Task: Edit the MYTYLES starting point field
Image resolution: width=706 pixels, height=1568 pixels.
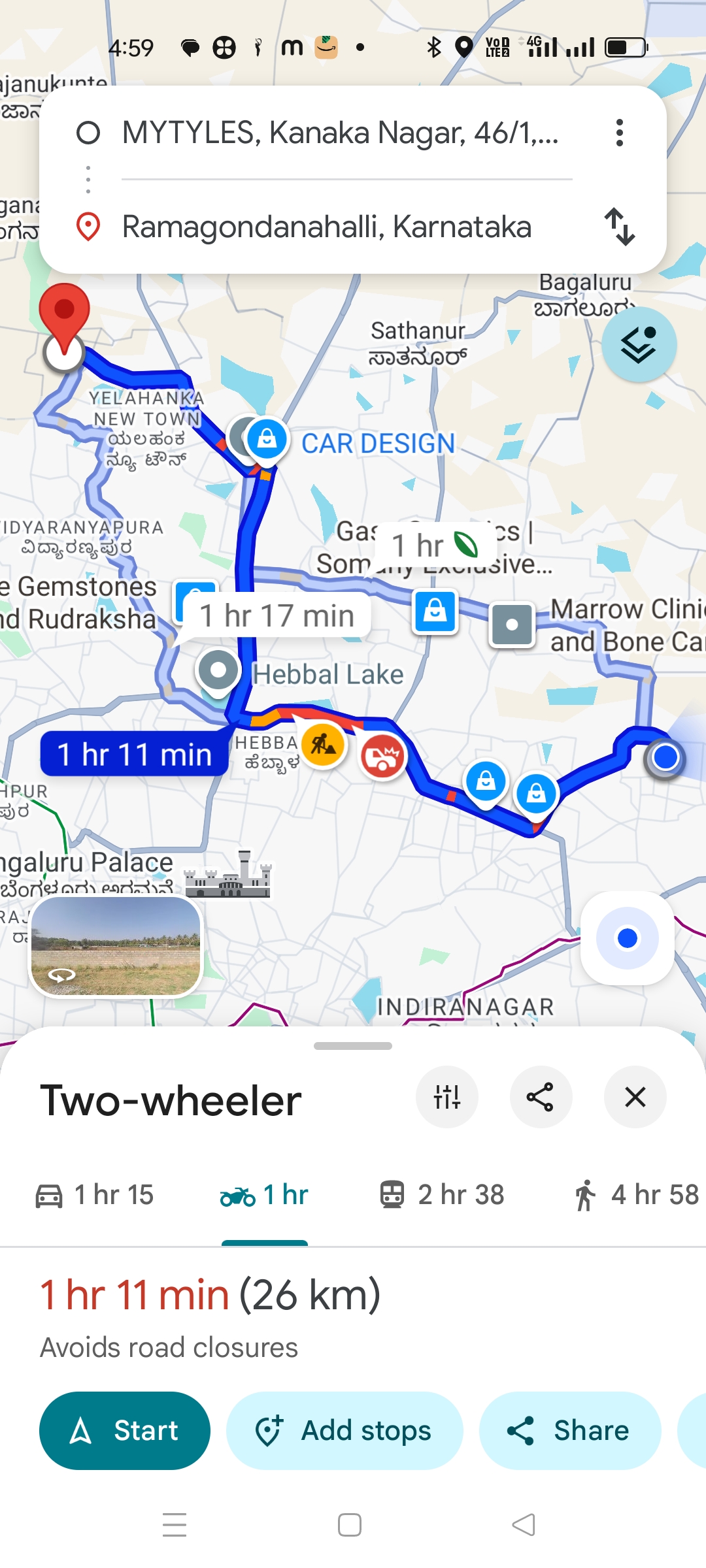Action: coord(340,133)
